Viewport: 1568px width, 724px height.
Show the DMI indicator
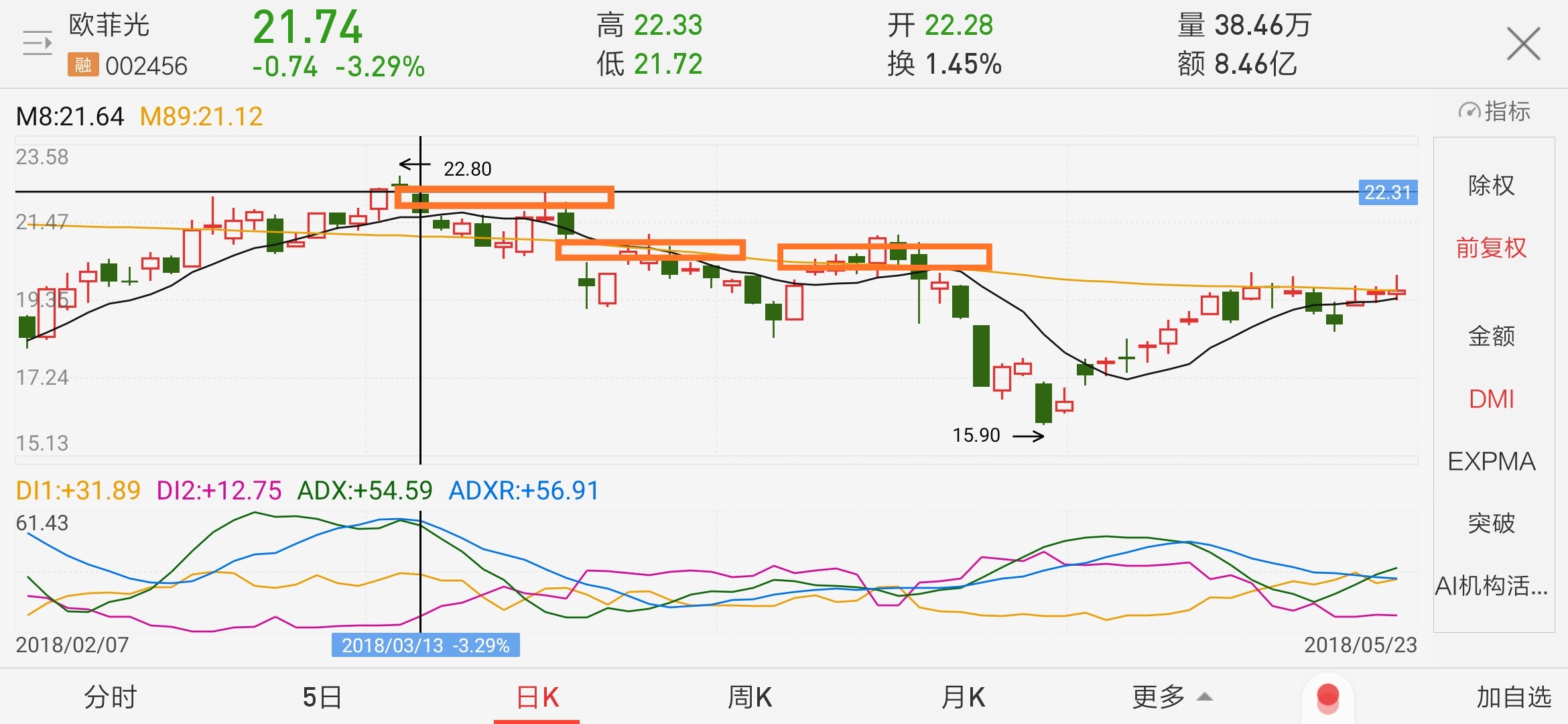pos(1492,399)
